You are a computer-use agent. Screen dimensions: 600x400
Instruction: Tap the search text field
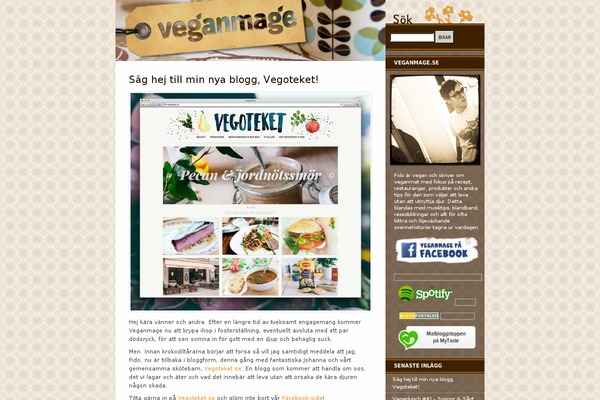pos(412,37)
